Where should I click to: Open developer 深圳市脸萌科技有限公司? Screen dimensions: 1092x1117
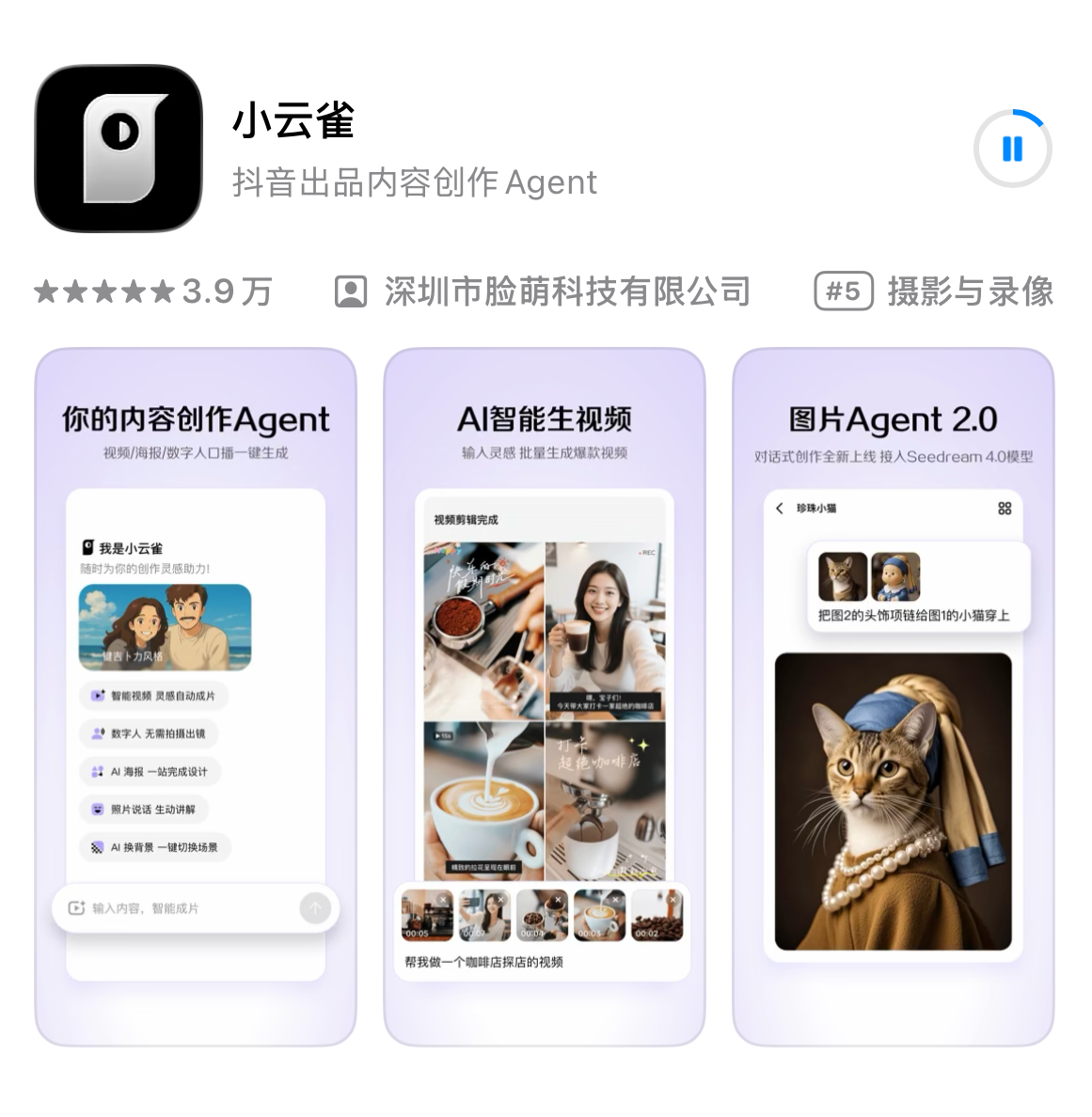[x=544, y=291]
